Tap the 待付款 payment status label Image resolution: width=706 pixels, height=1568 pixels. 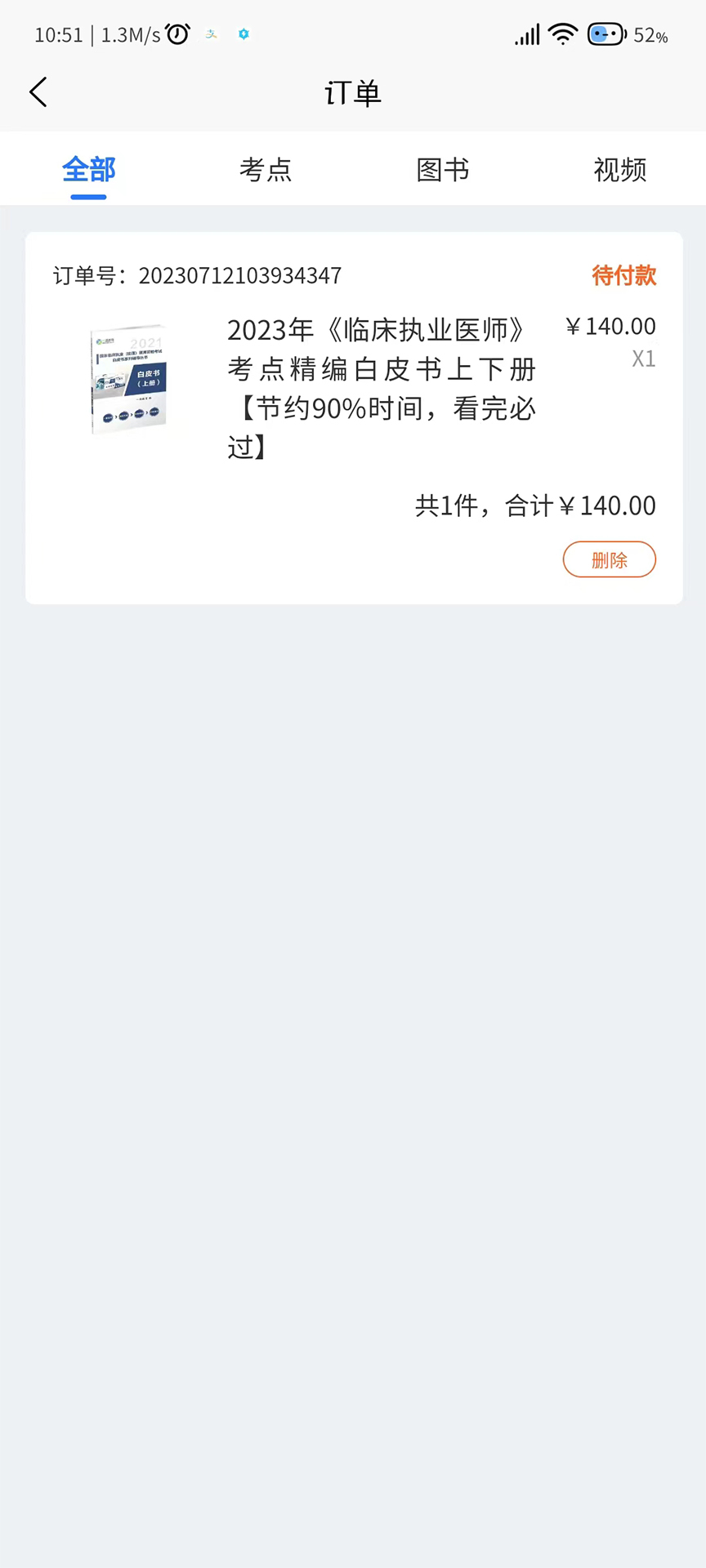click(623, 276)
